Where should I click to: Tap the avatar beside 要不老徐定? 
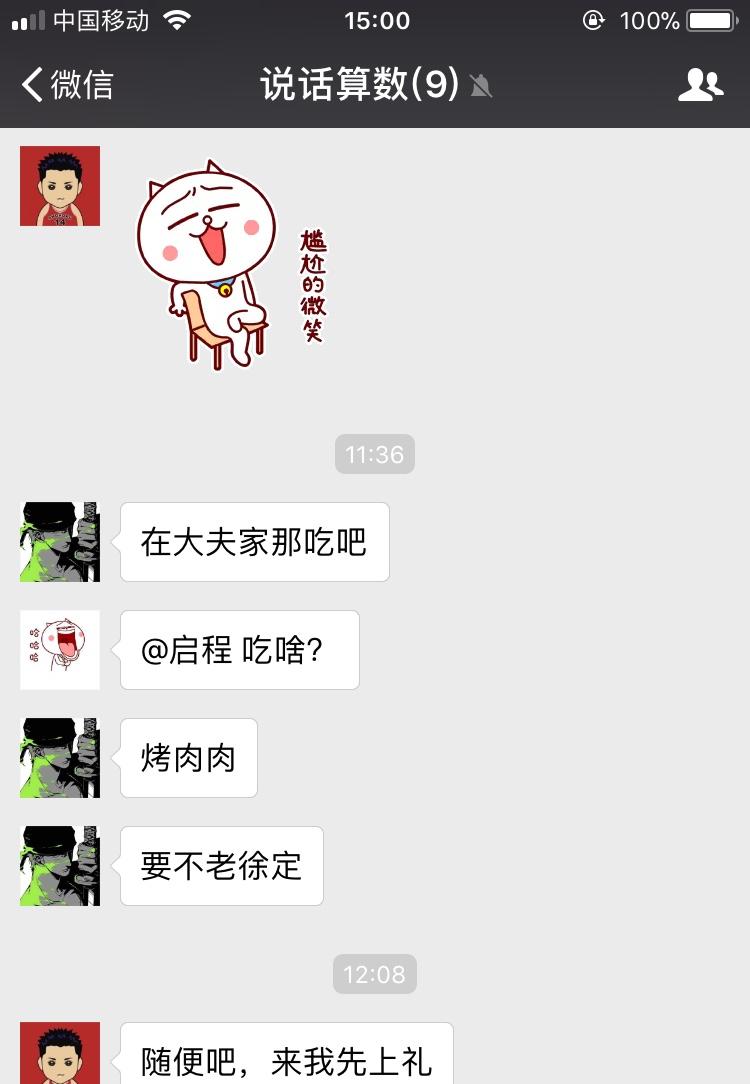point(60,866)
